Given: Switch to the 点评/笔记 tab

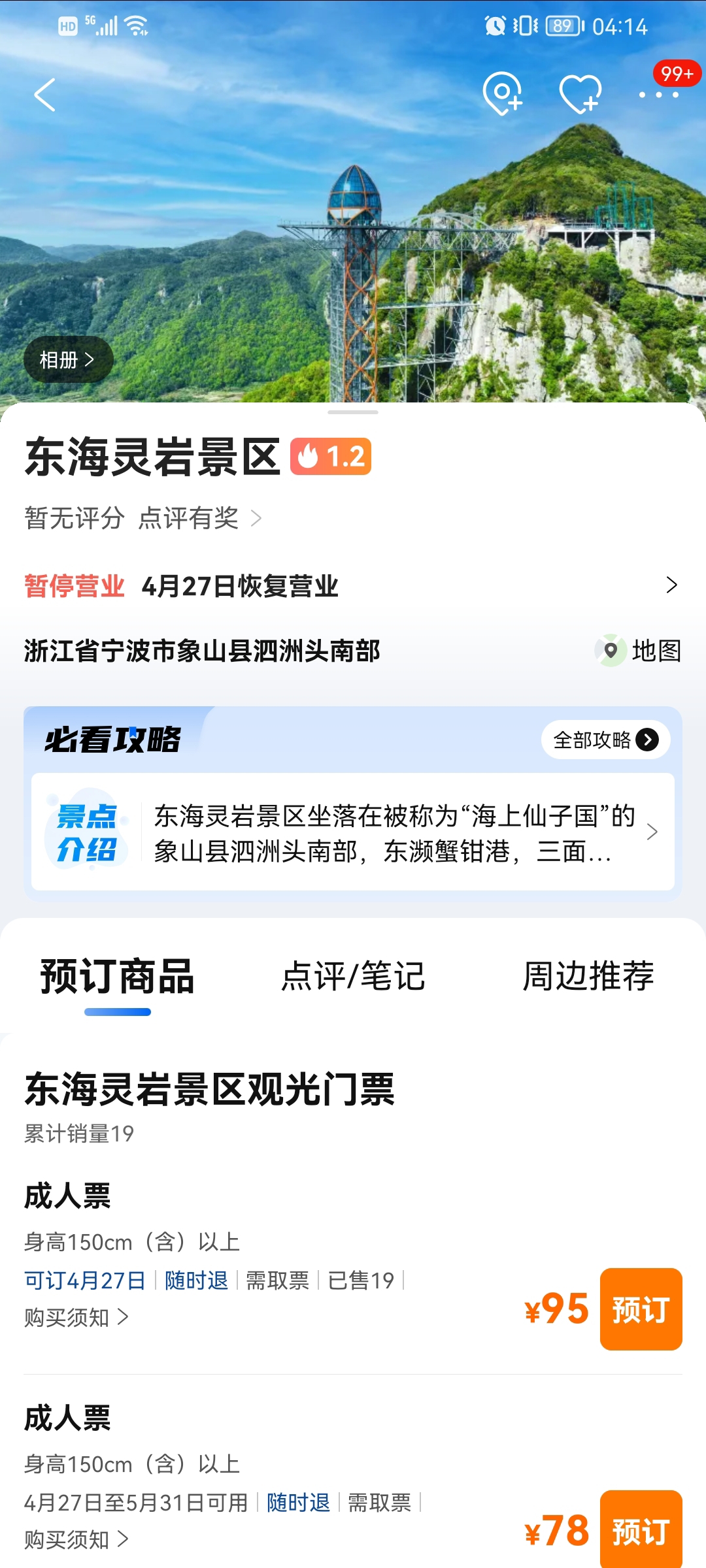Looking at the screenshot, I should [353, 976].
